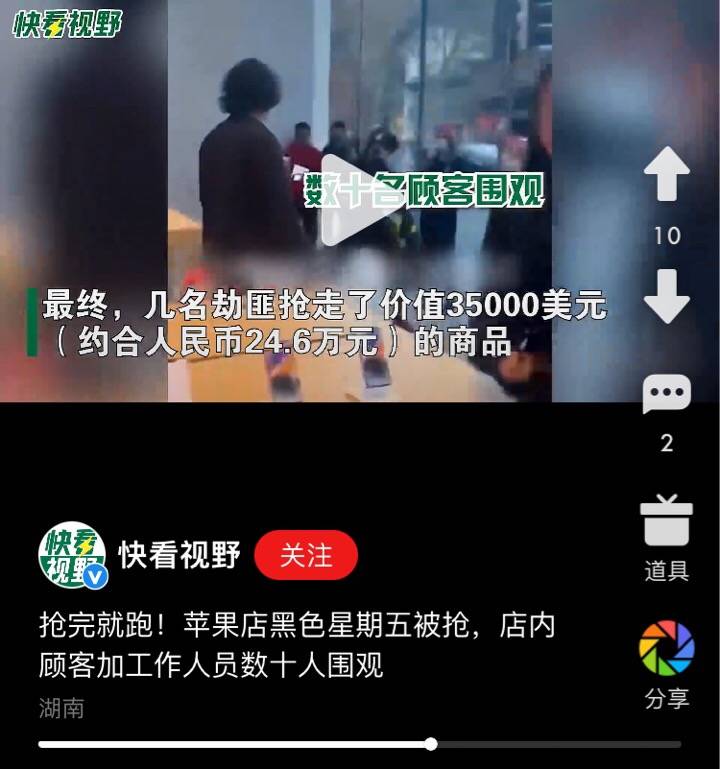Seek along the video progress bar
The image size is (720, 769).
(431, 744)
